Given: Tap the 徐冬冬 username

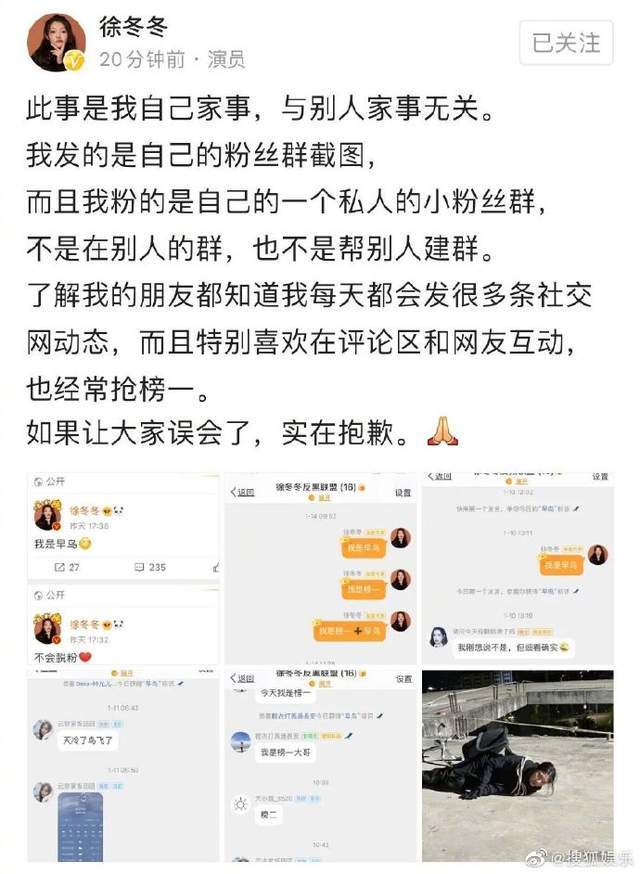Looking at the screenshot, I should click(132, 26).
